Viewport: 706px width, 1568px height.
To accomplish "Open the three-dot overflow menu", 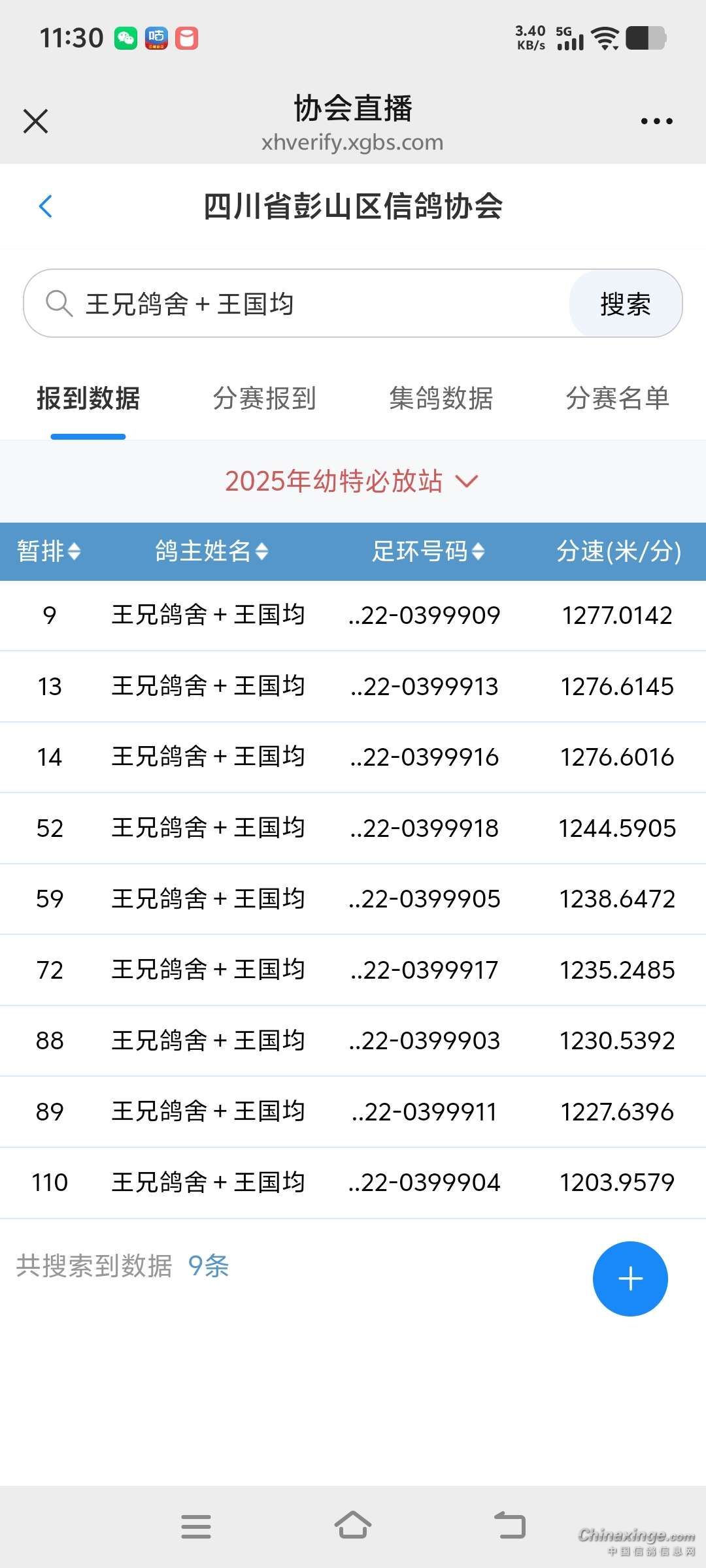I will pos(656,121).
